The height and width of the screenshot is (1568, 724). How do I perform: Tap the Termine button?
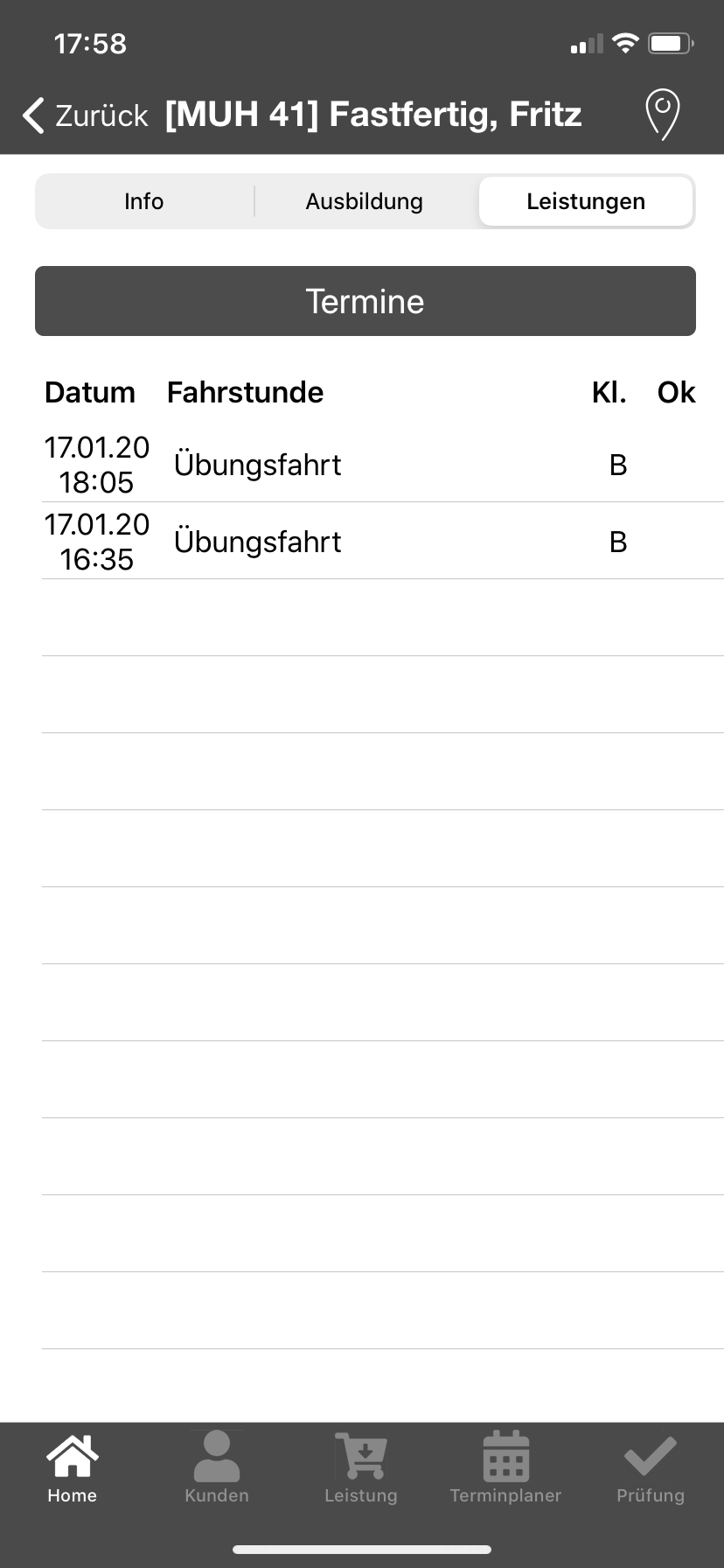pos(365,301)
